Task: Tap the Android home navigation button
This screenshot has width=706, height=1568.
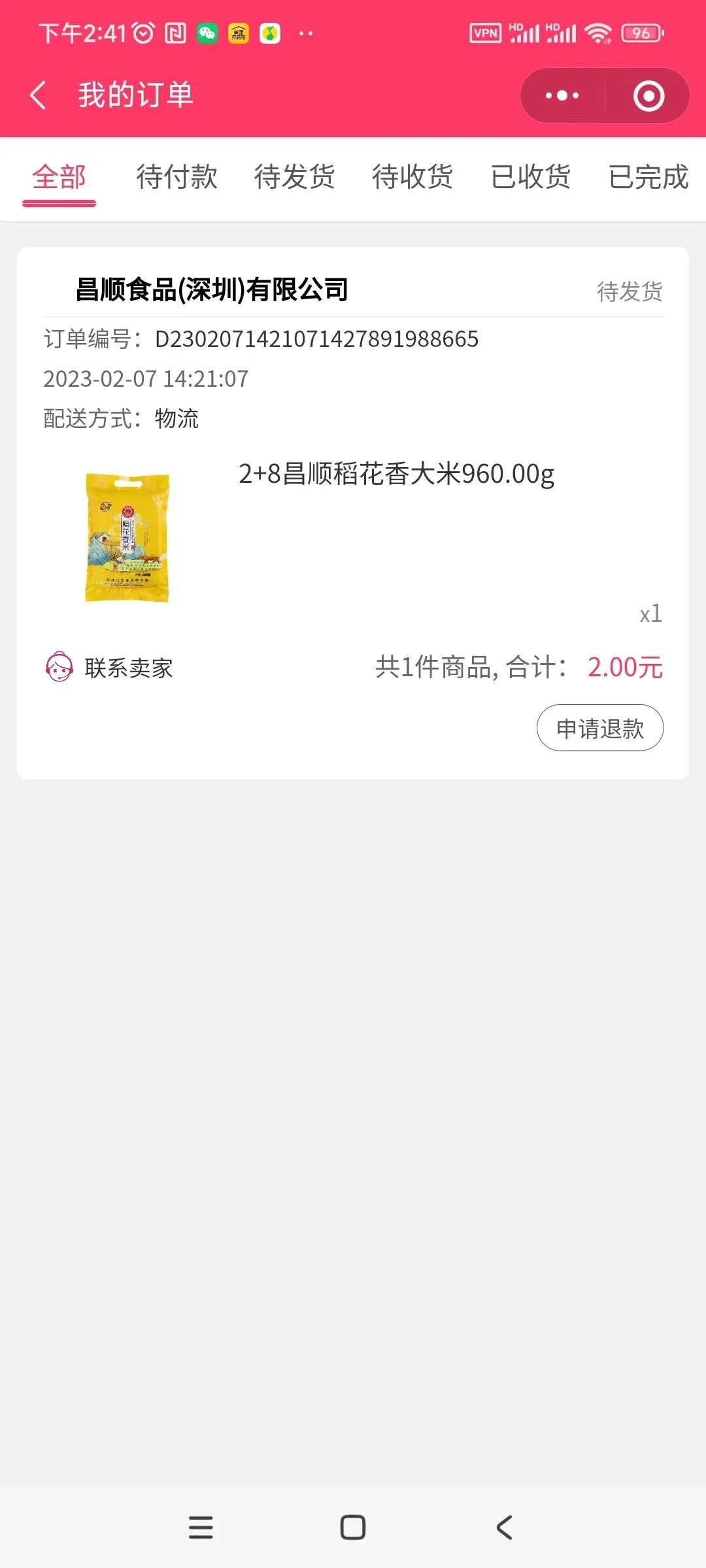Action: pyautogui.click(x=353, y=1527)
